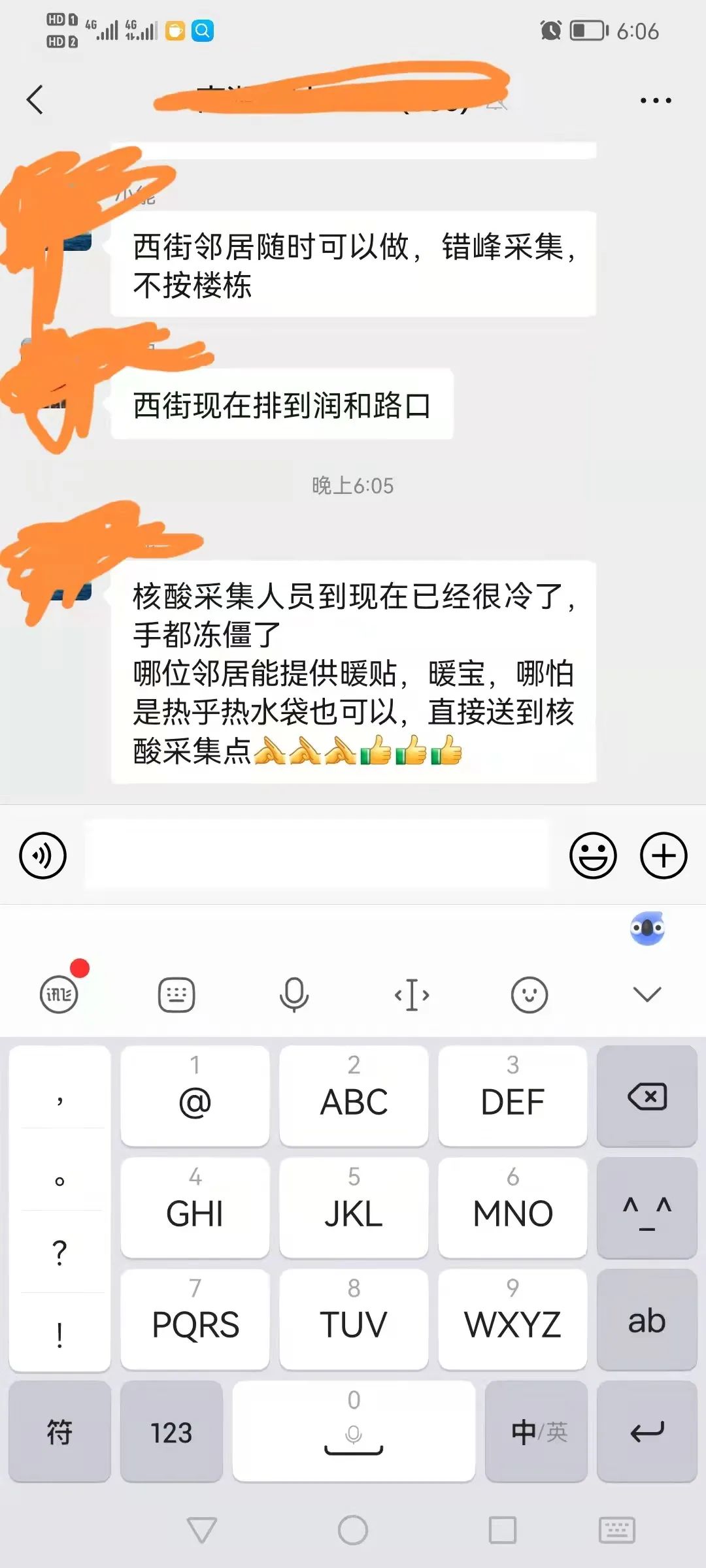706x1568 pixels.
Task: Start keyboard voice dictation
Action: (x=294, y=994)
